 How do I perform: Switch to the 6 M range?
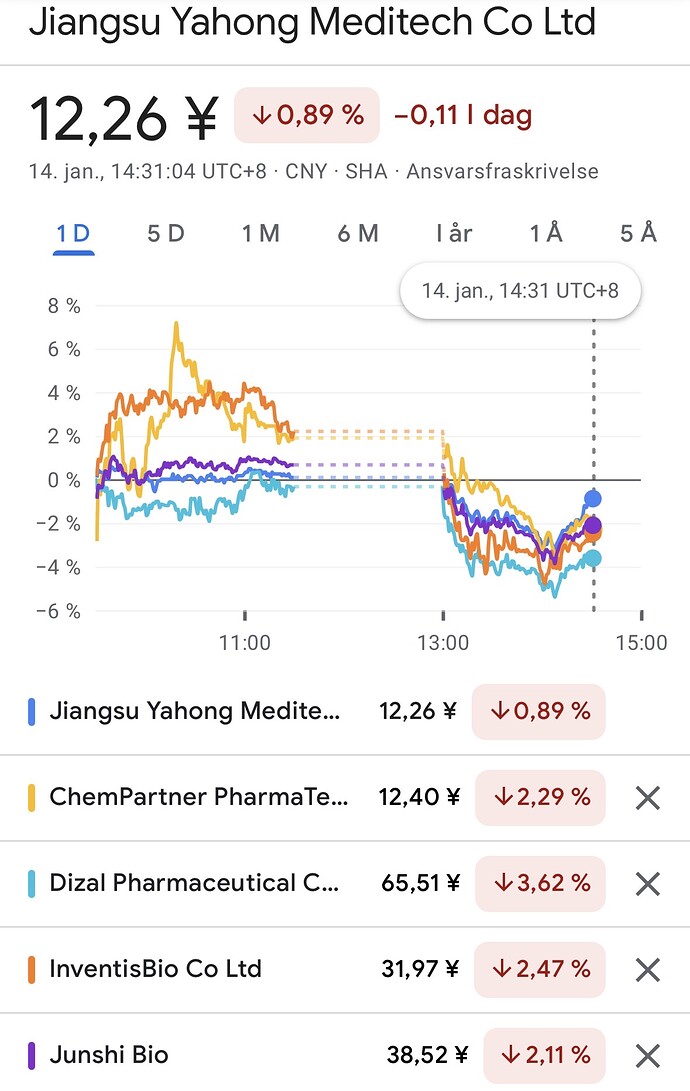[x=358, y=234]
